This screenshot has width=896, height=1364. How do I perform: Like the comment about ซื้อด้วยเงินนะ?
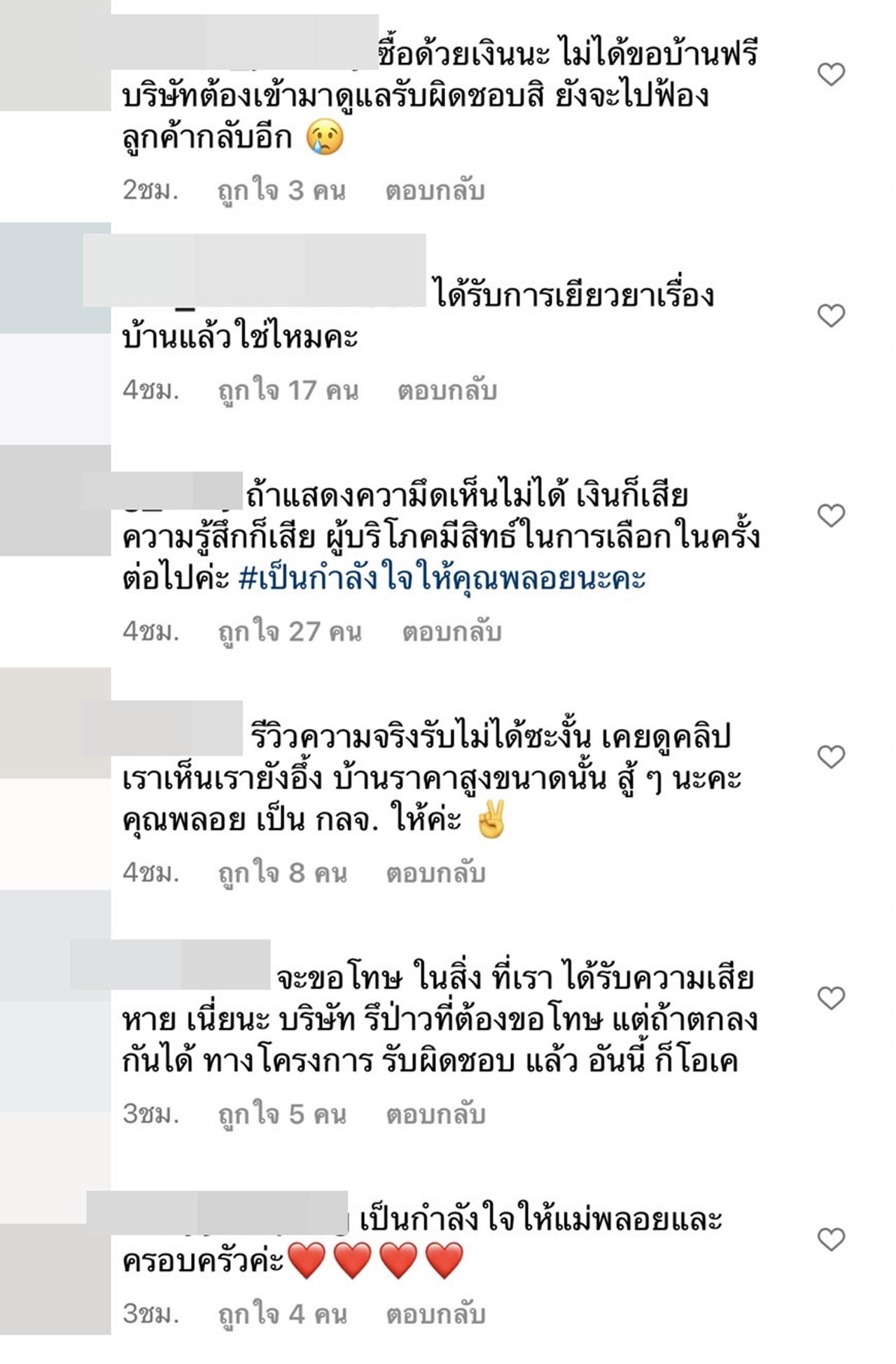click(831, 74)
